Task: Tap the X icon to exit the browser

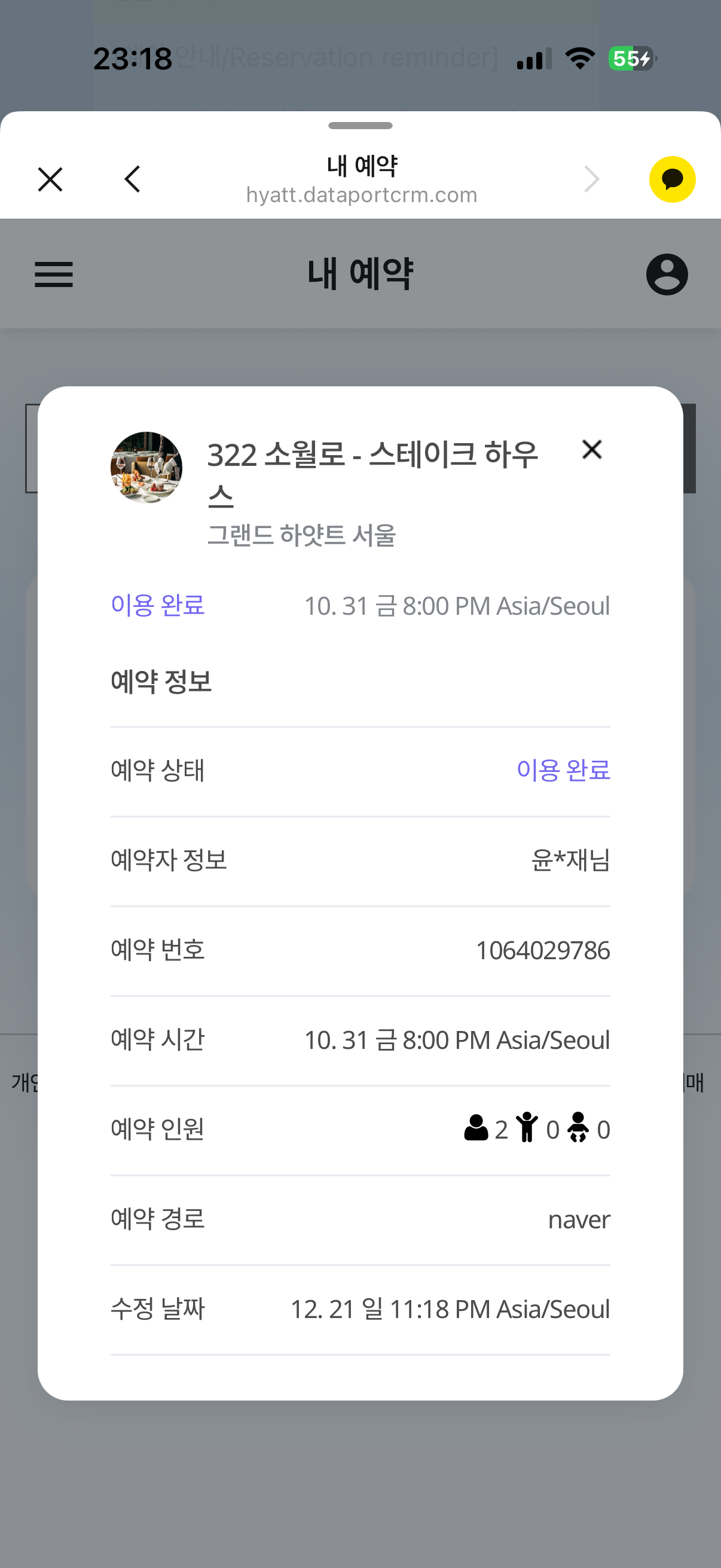Action: [x=50, y=178]
